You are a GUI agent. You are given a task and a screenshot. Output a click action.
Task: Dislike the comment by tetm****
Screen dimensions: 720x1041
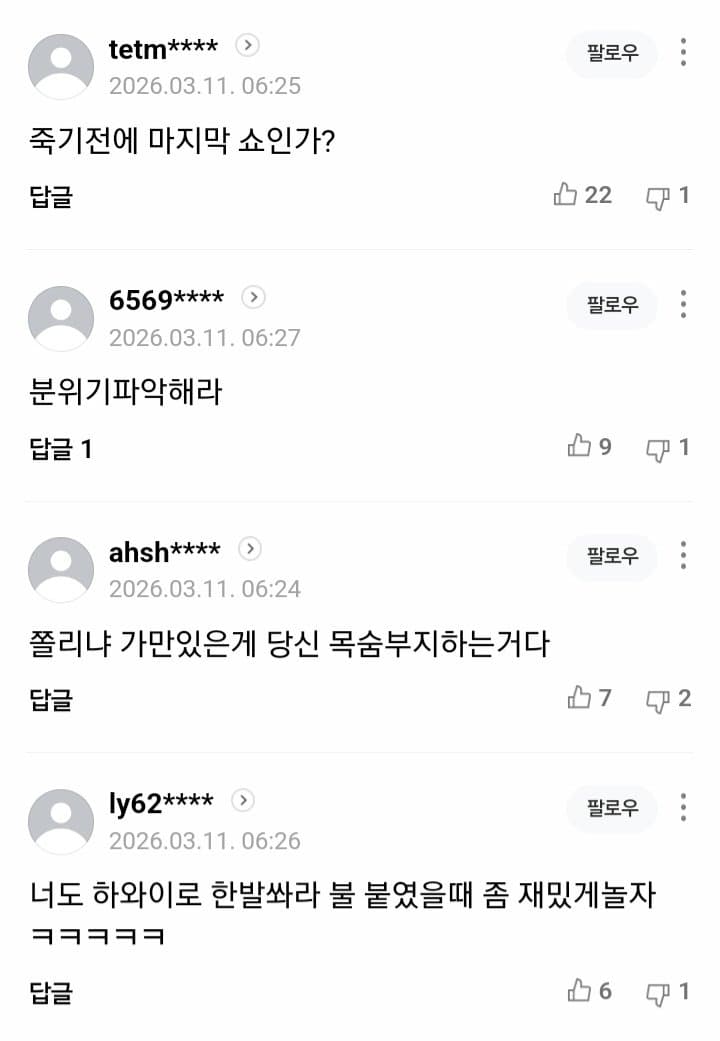point(657,197)
